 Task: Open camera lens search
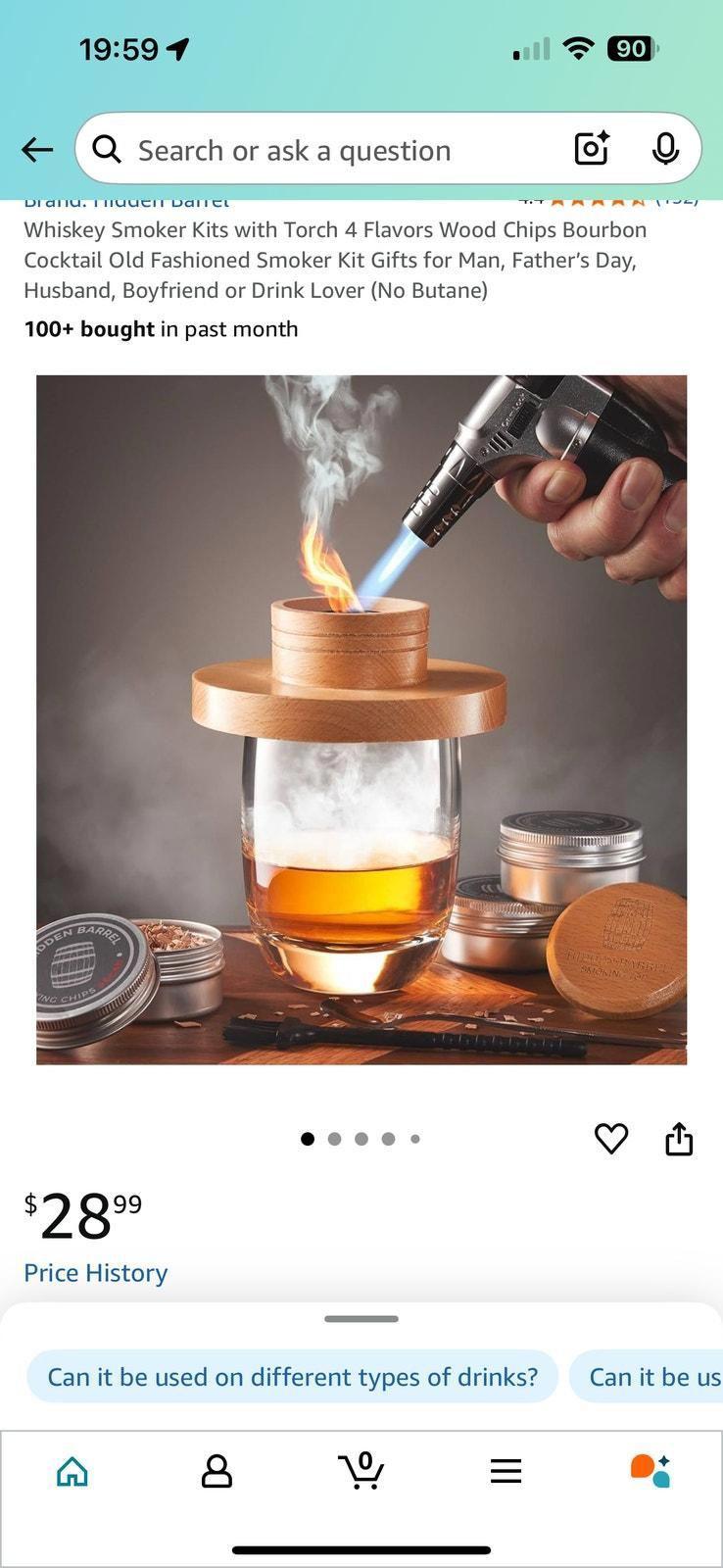(x=592, y=149)
